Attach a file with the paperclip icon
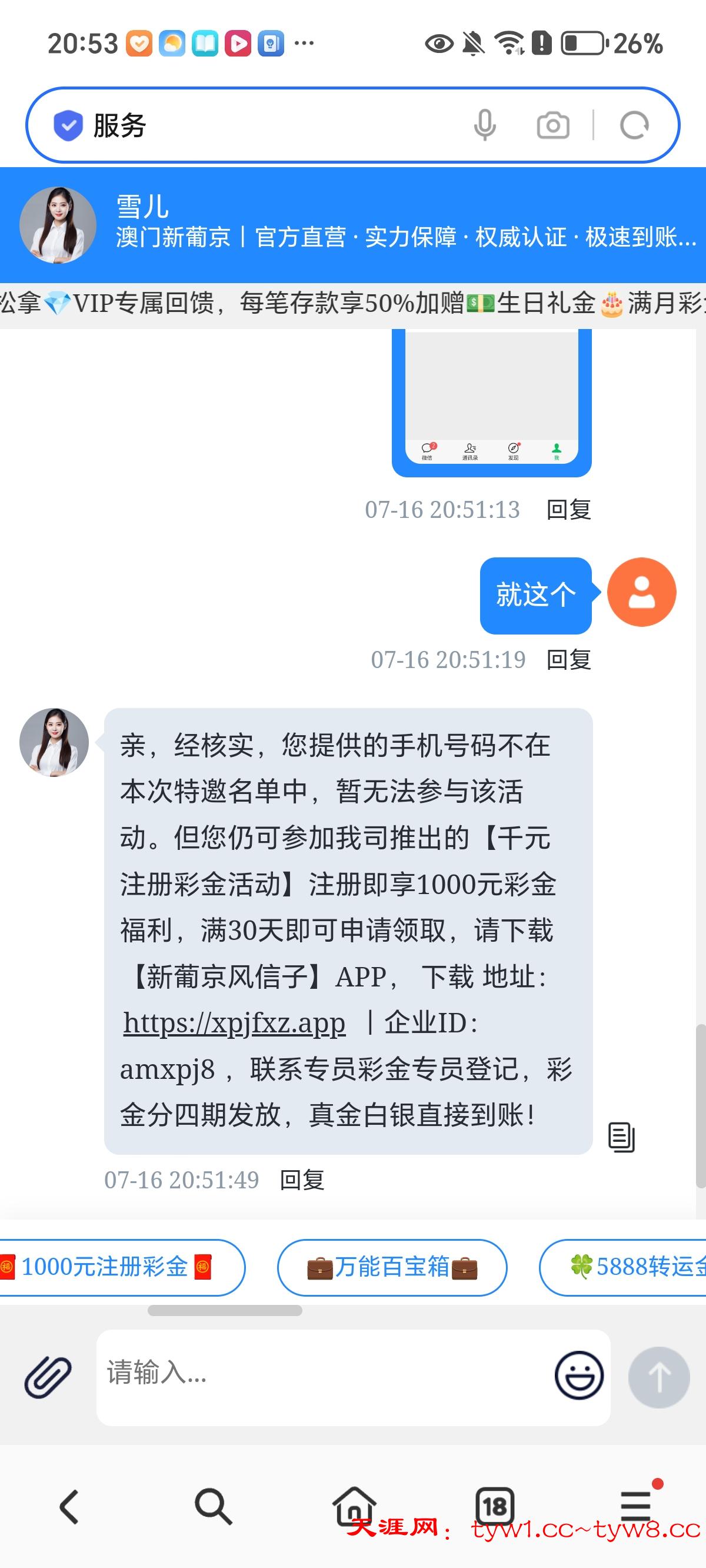Image resolution: width=706 pixels, height=1568 pixels. click(48, 1376)
